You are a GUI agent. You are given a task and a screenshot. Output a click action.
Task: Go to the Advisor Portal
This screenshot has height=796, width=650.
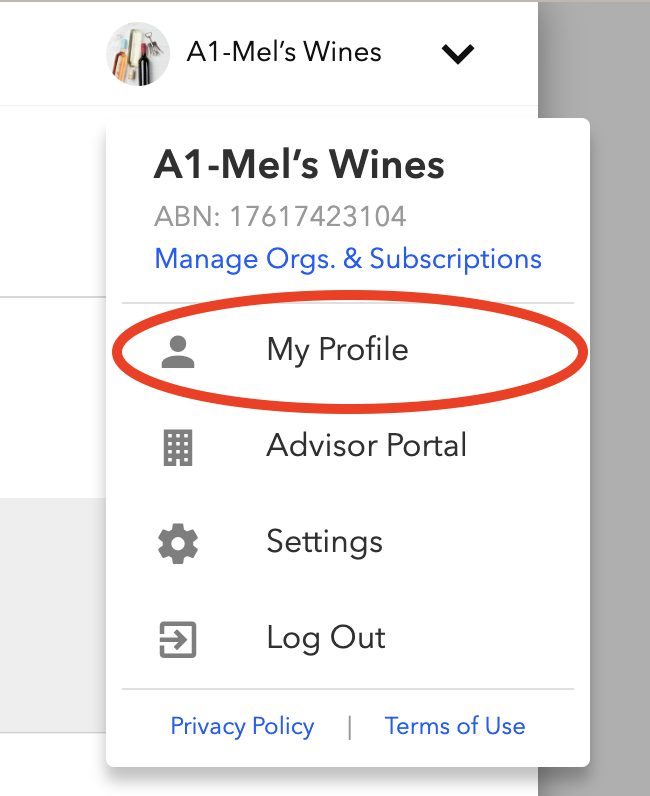[366, 445]
